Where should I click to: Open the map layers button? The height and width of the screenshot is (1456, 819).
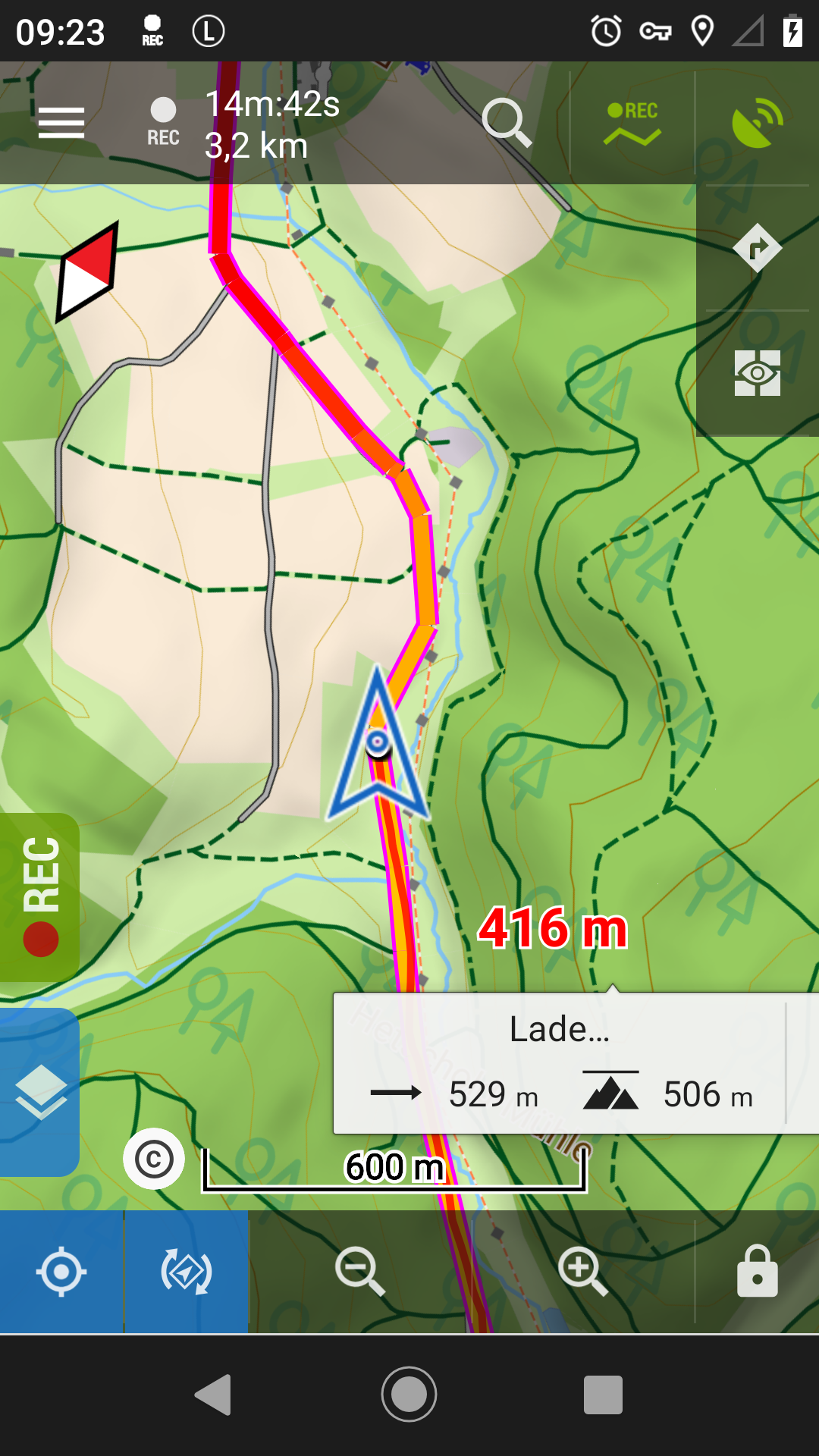40,1092
